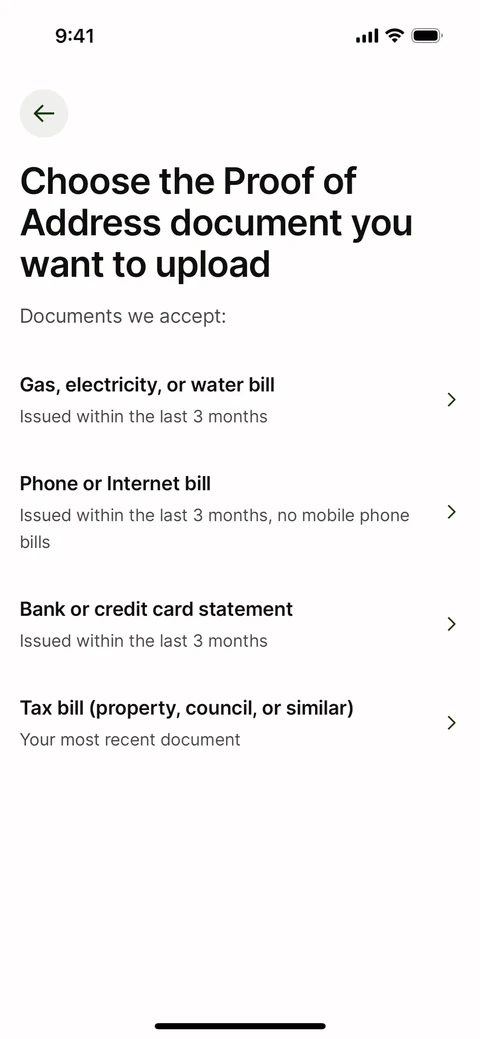This screenshot has height=1039, width=480.
Task: Pick Tax bill (property, council, or similar)
Action: [240, 723]
